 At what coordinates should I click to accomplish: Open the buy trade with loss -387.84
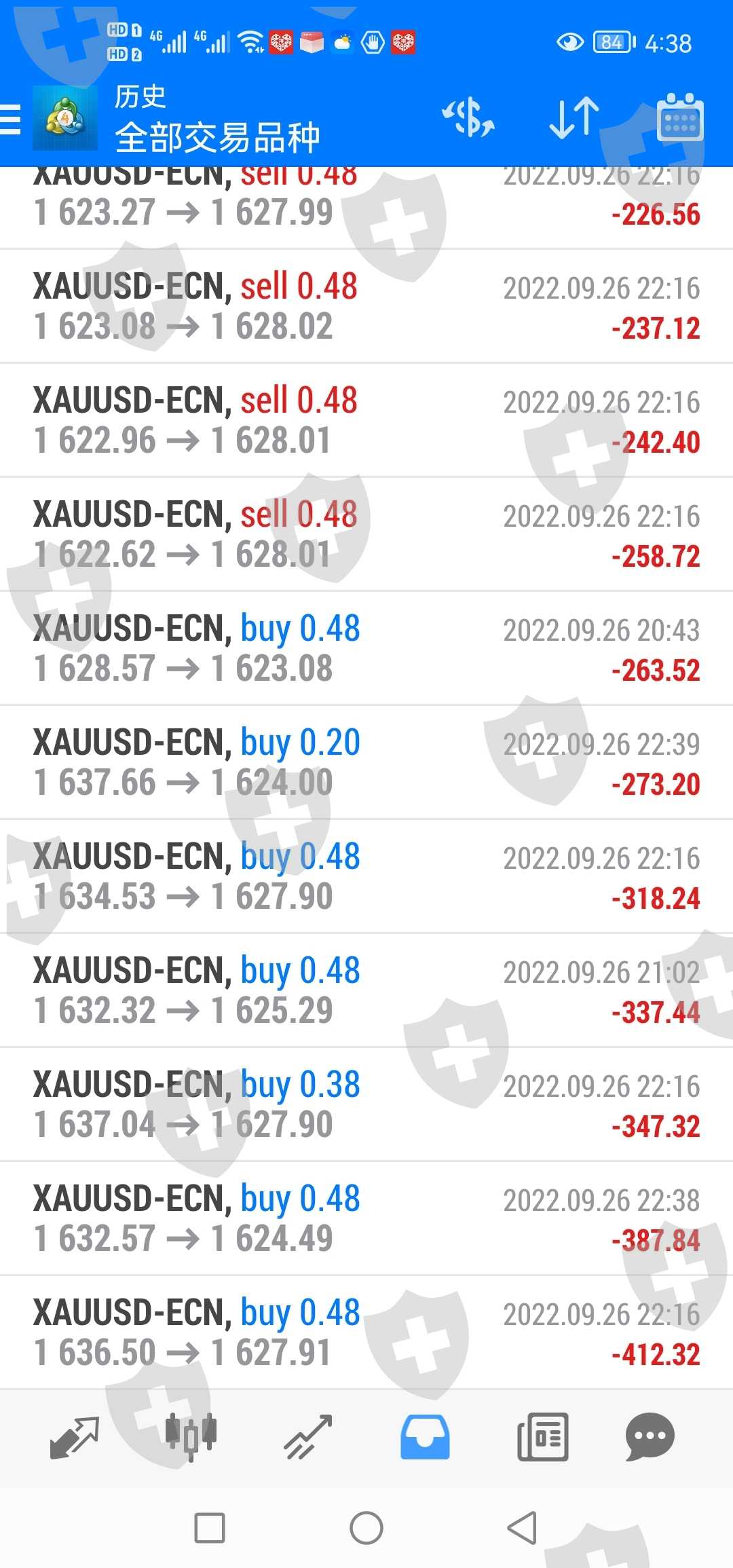click(366, 1219)
